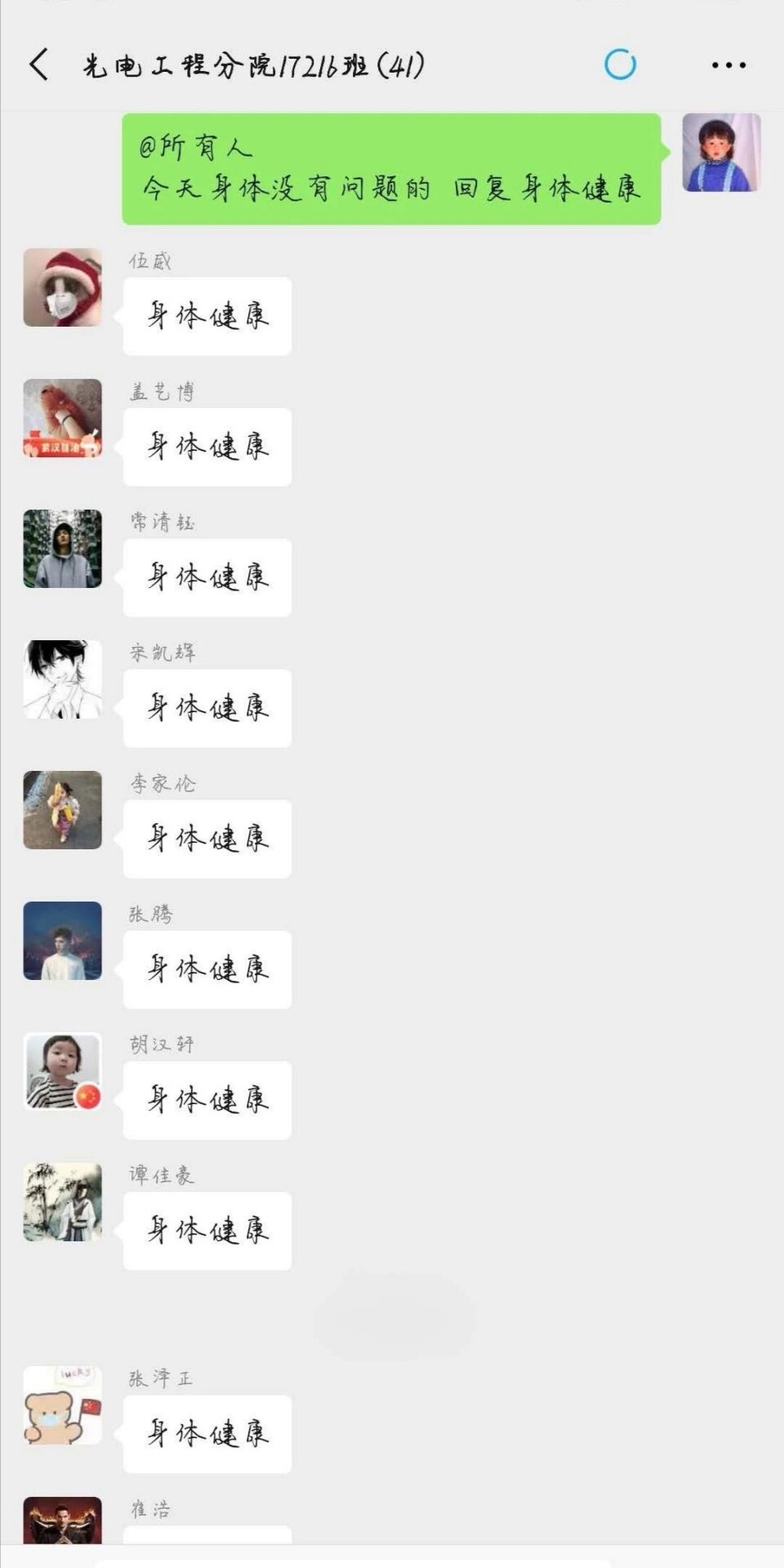Open the group chat overflow menu
The height and width of the screenshot is (1568, 784).
tap(728, 65)
